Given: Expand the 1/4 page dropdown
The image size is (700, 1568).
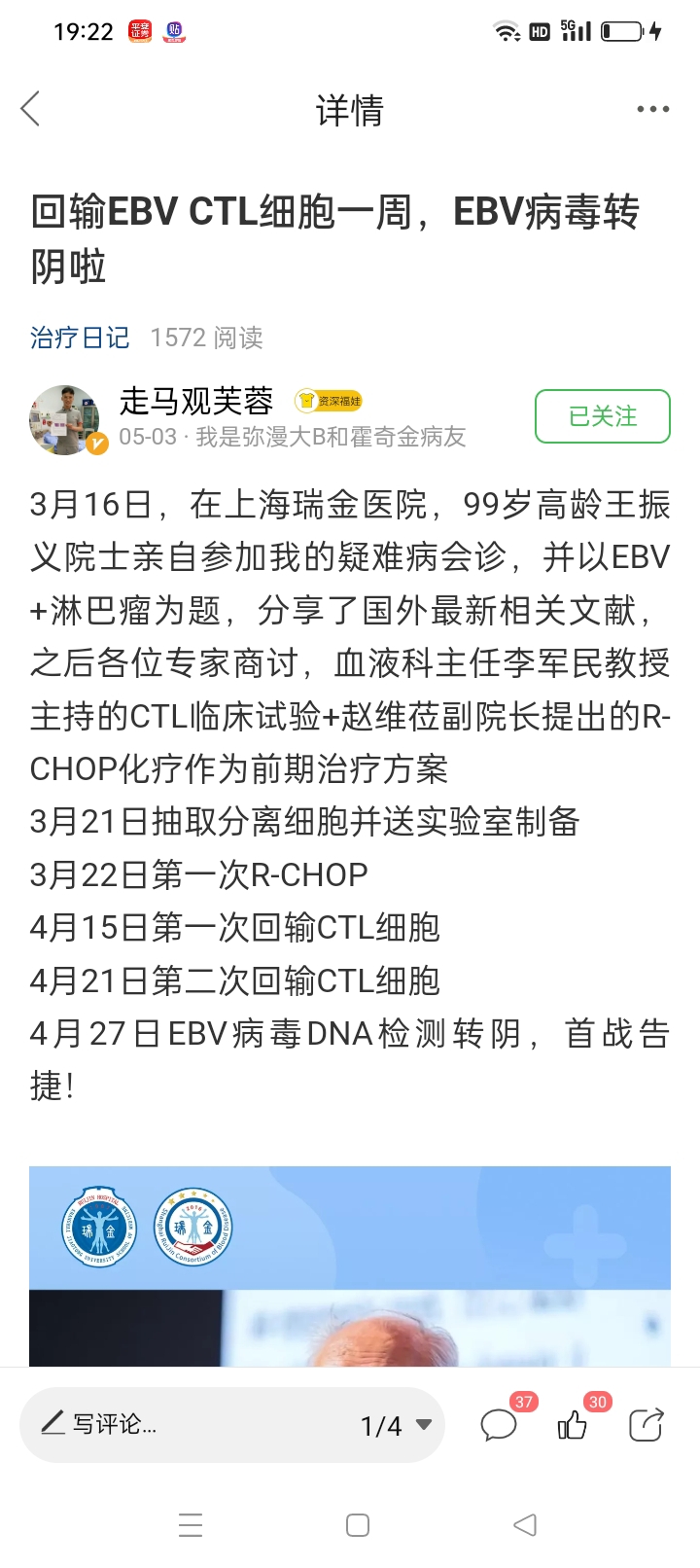Looking at the screenshot, I should 396,1425.
